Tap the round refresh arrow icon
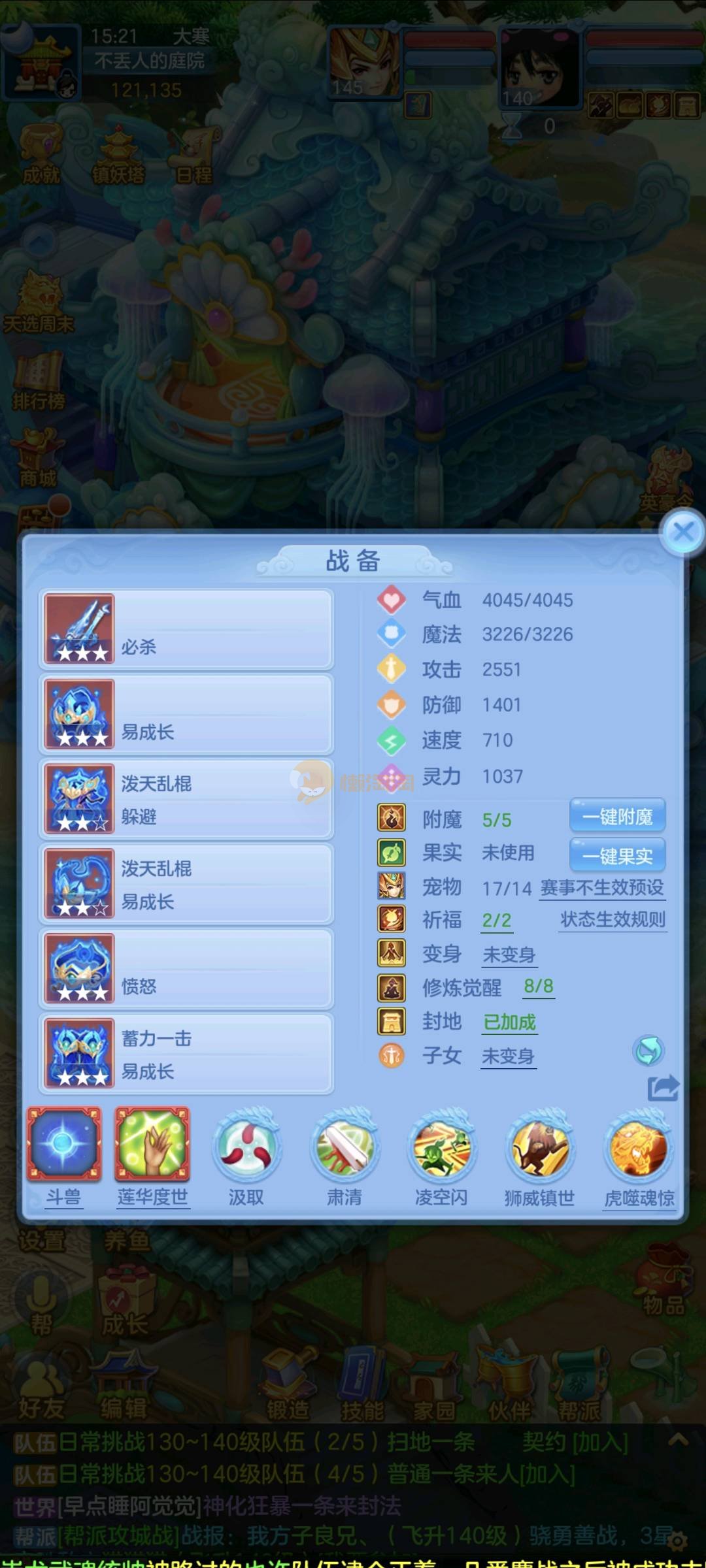This screenshot has height=1568, width=706. pyautogui.click(x=648, y=1051)
